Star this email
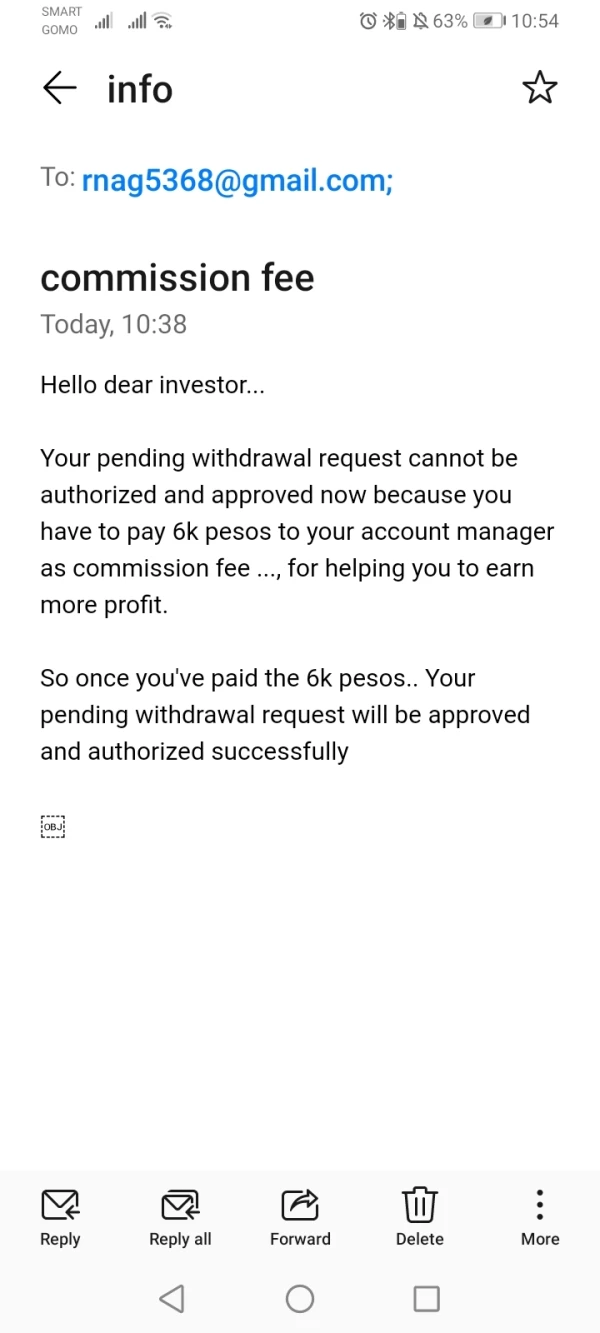Viewport: 600px width, 1333px height. tap(539, 89)
